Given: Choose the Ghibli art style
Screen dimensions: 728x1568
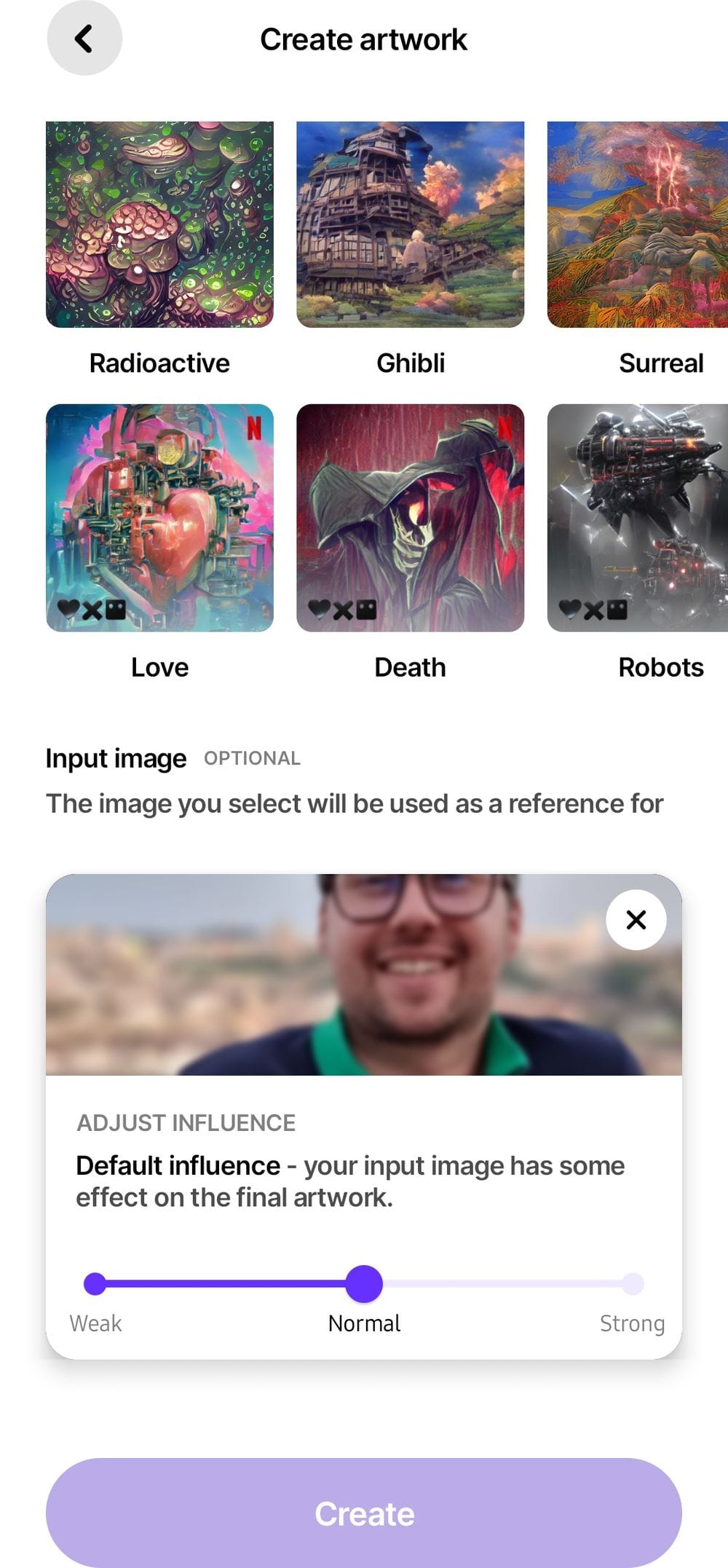Looking at the screenshot, I should point(410,224).
